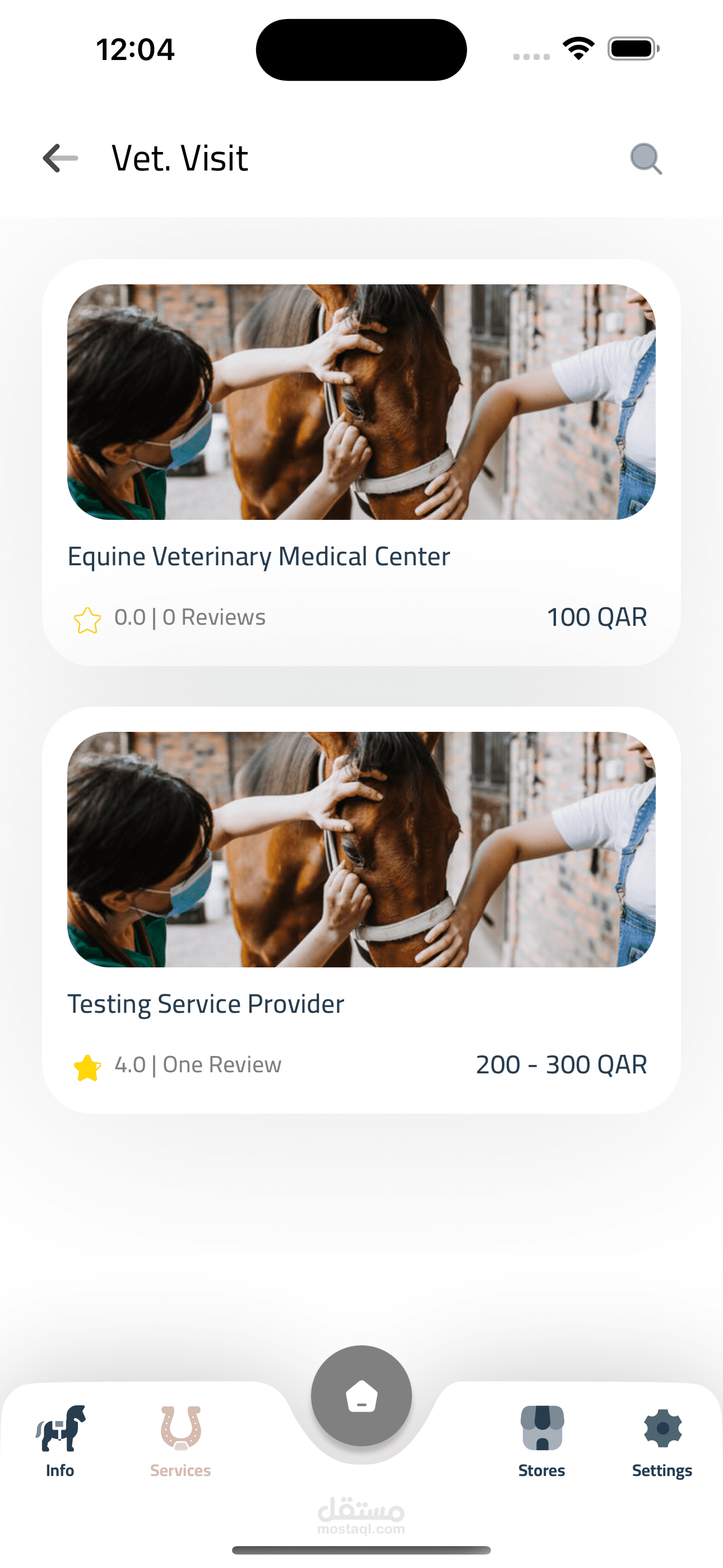Screen dimensions: 723x1568
Task: View the Testing Service Provider card
Action: [x=361, y=910]
